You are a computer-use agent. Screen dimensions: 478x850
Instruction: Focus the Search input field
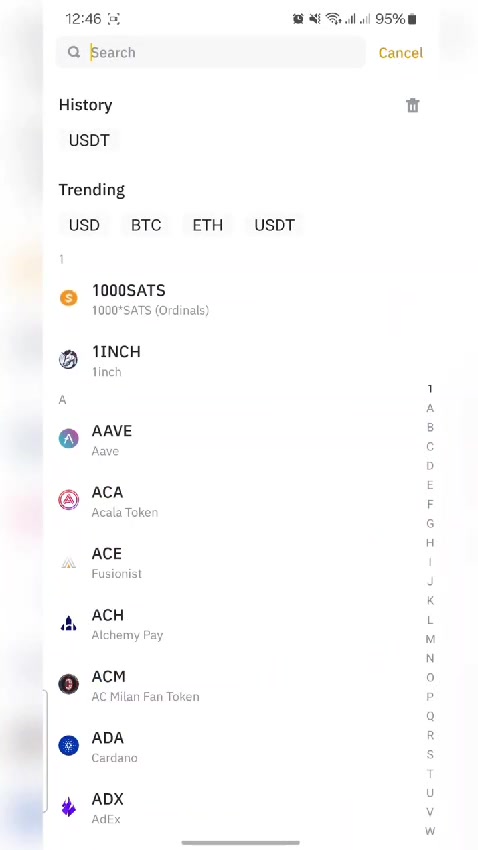click(x=210, y=53)
